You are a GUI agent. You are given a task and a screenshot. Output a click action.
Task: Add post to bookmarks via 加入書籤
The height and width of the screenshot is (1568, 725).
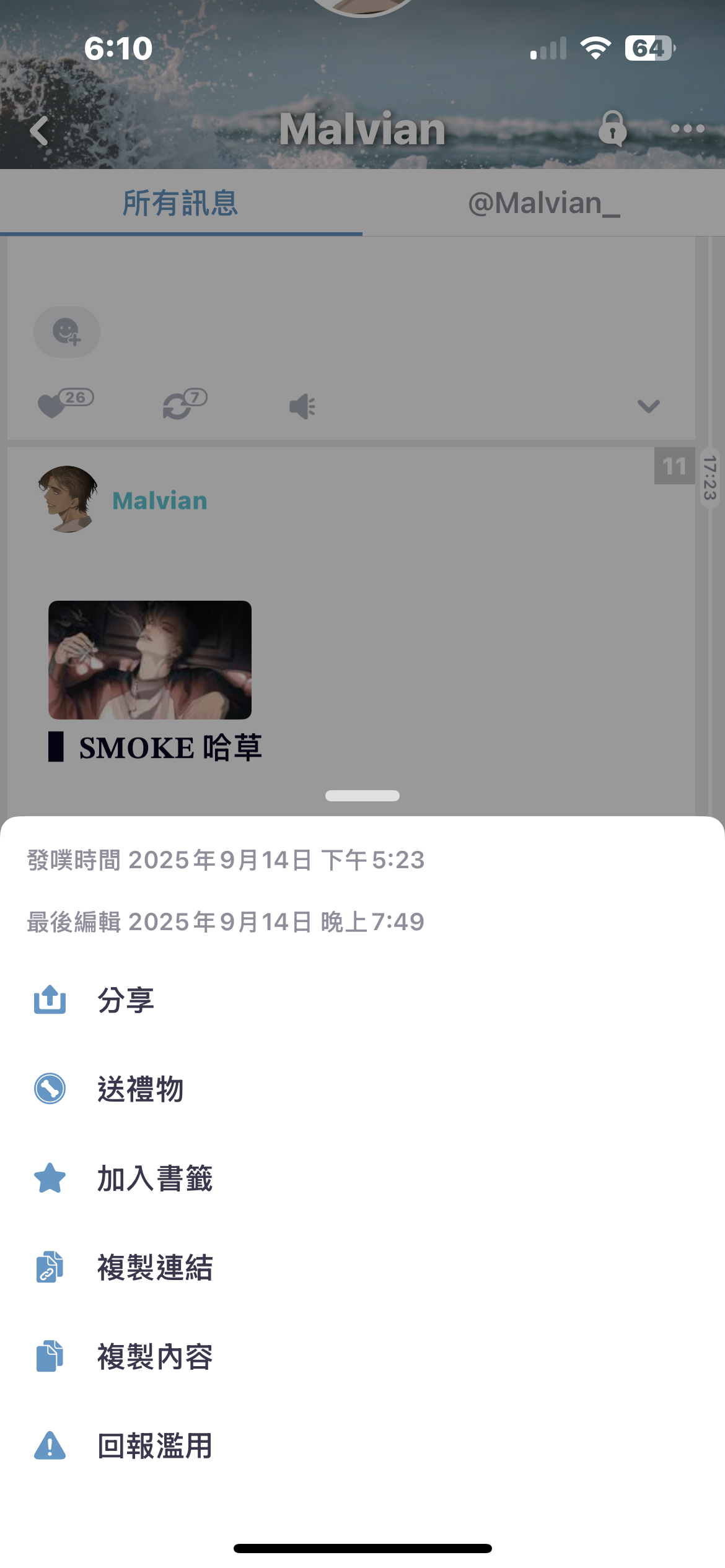[x=154, y=1178]
